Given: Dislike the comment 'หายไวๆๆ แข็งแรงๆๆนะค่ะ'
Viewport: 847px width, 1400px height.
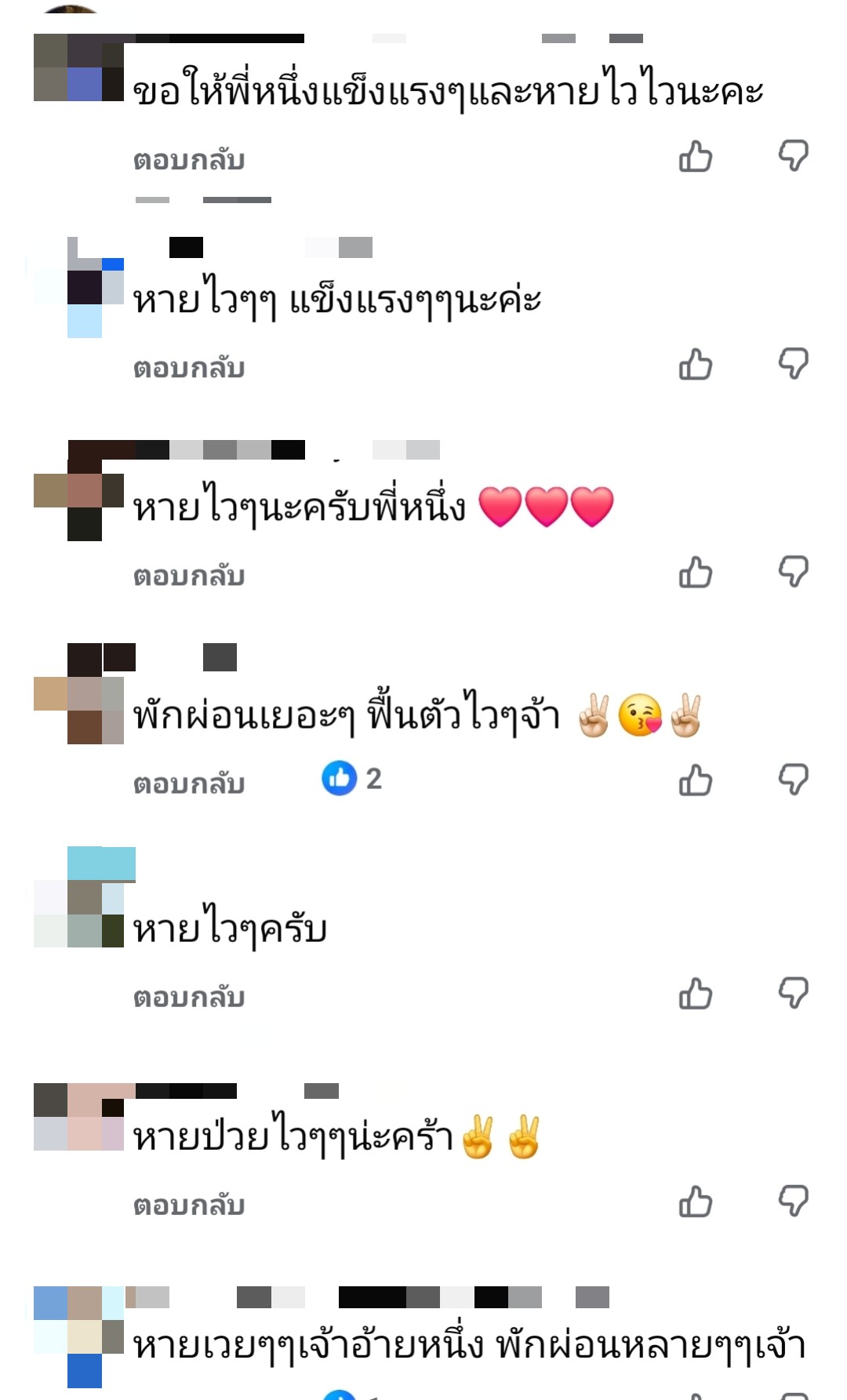Looking at the screenshot, I should [x=793, y=365].
